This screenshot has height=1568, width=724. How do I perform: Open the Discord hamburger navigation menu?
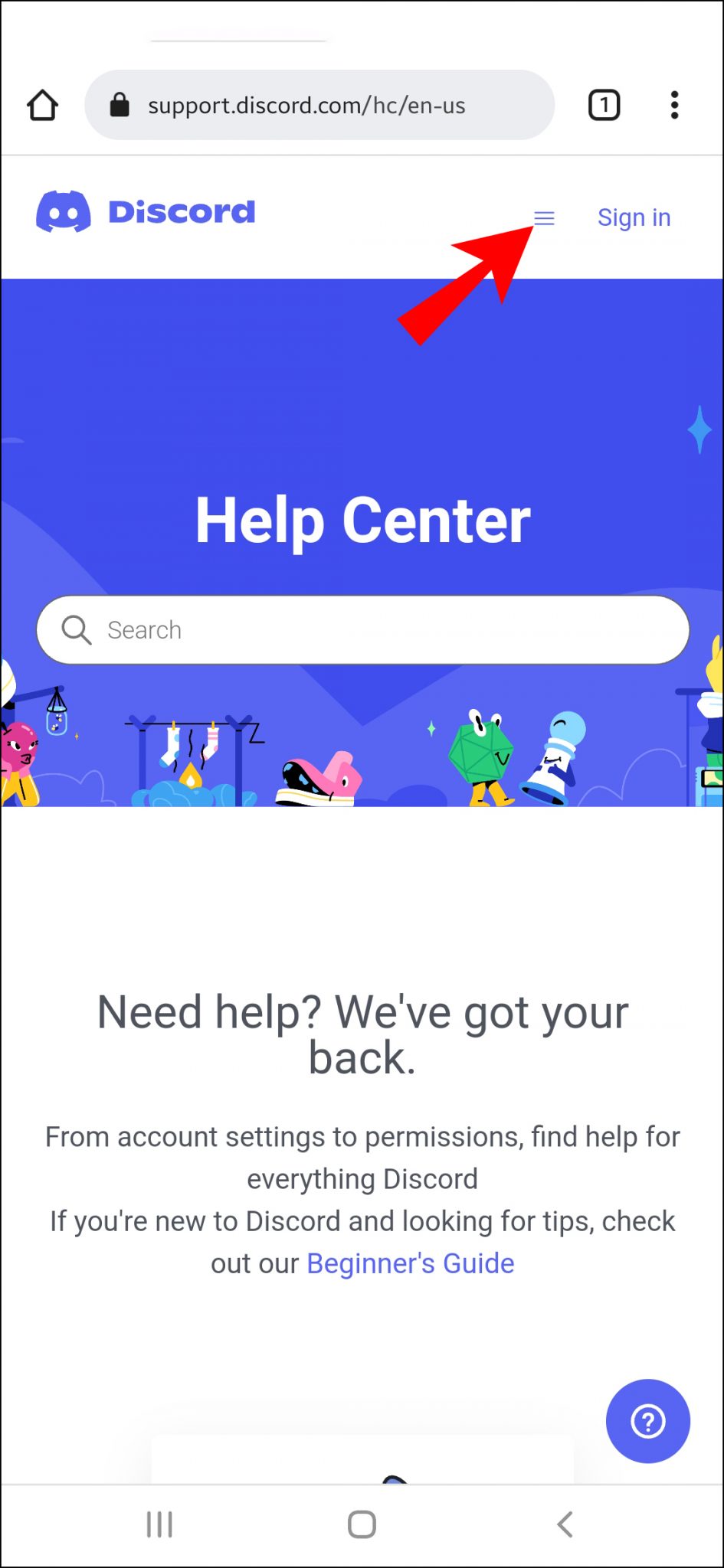tap(544, 218)
